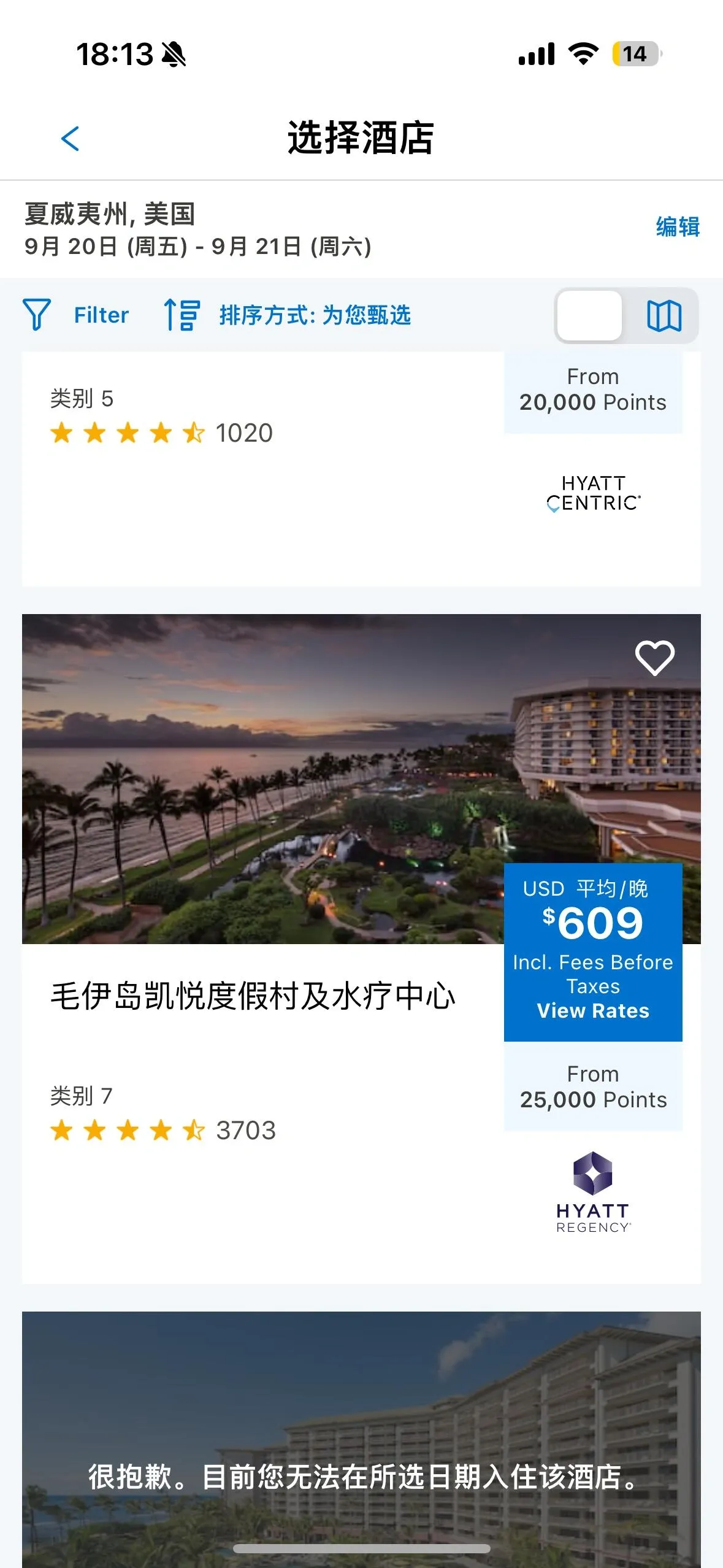
Task: Select From 20,000 Points rate
Action: pos(593,390)
